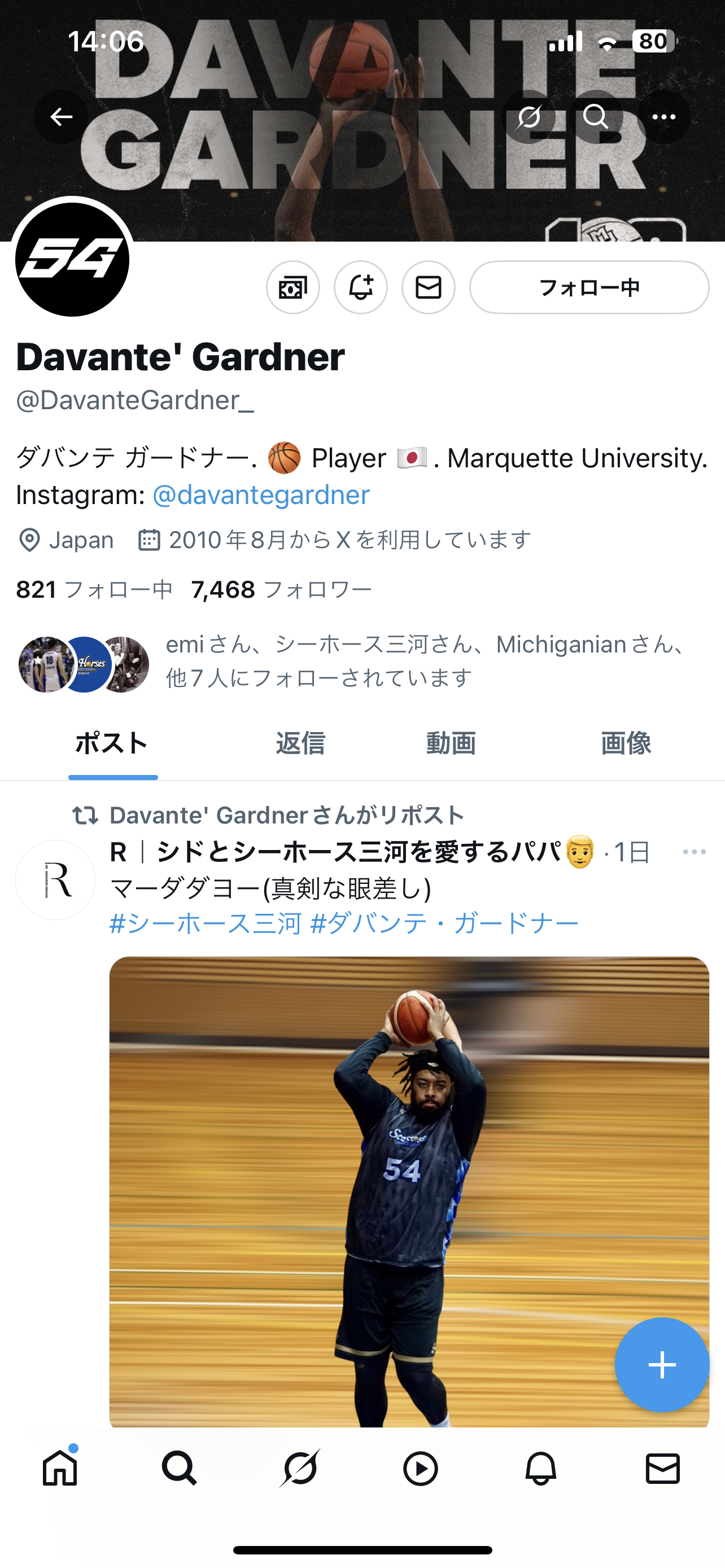Open the messages tab in bottom bar
725x1568 pixels.
coord(662,1468)
